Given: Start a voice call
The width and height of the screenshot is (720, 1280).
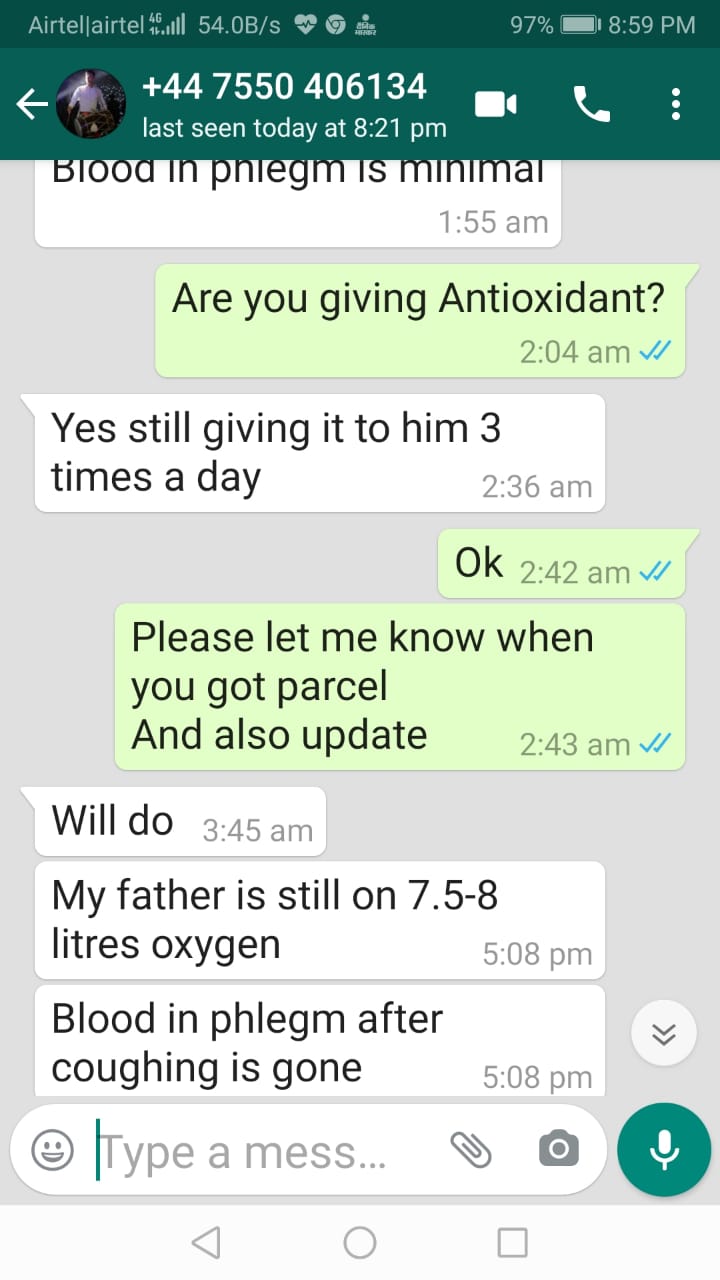Looking at the screenshot, I should tap(591, 104).
